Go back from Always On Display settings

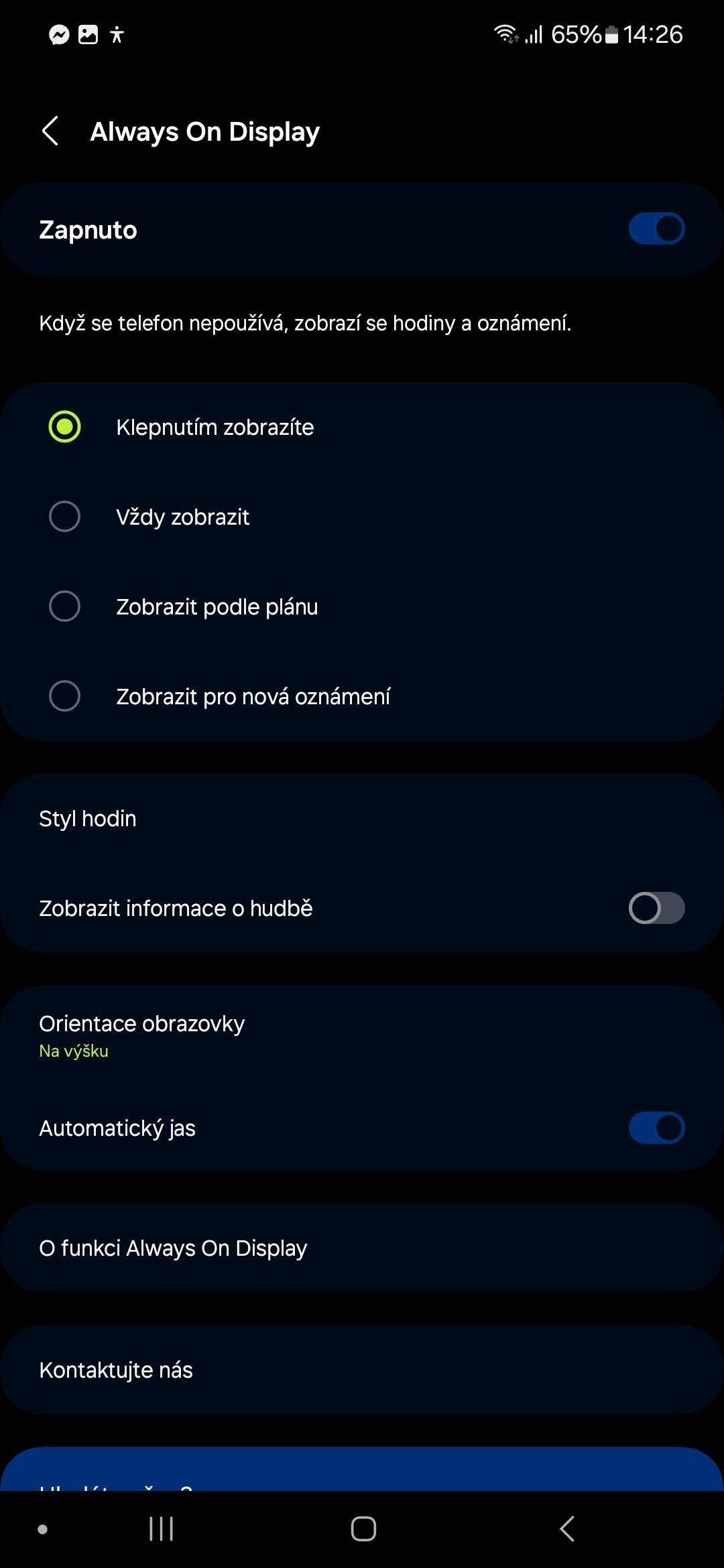[50, 131]
